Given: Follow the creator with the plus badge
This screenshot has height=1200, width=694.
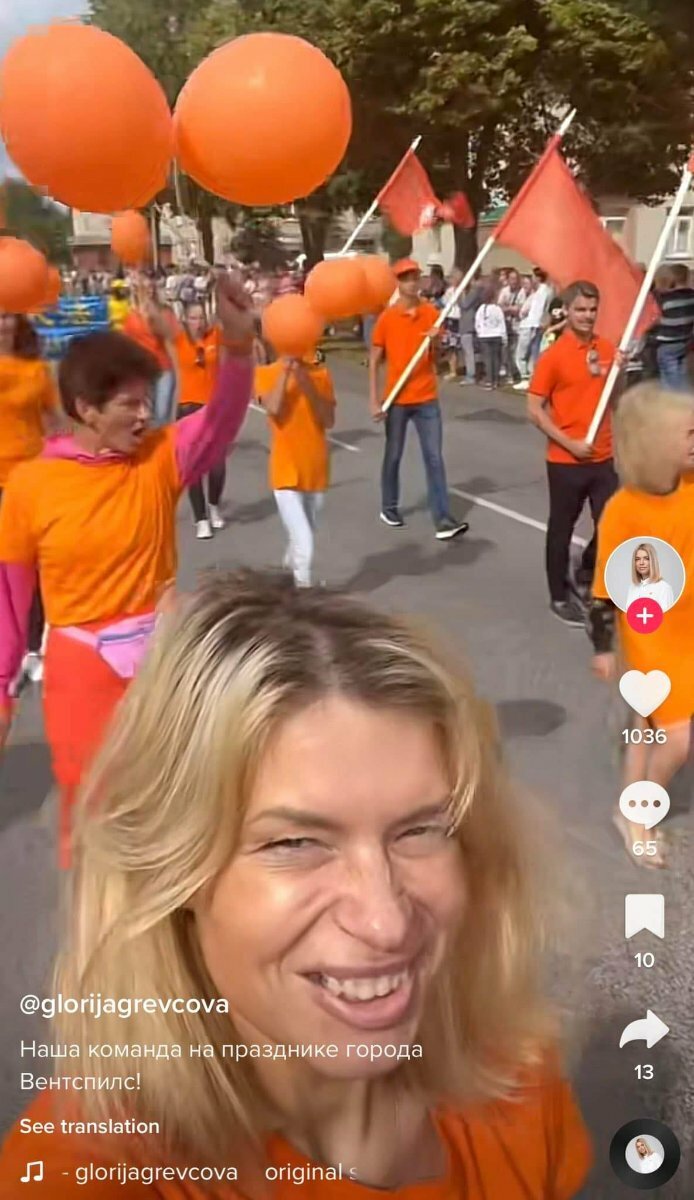Looking at the screenshot, I should 644,615.
